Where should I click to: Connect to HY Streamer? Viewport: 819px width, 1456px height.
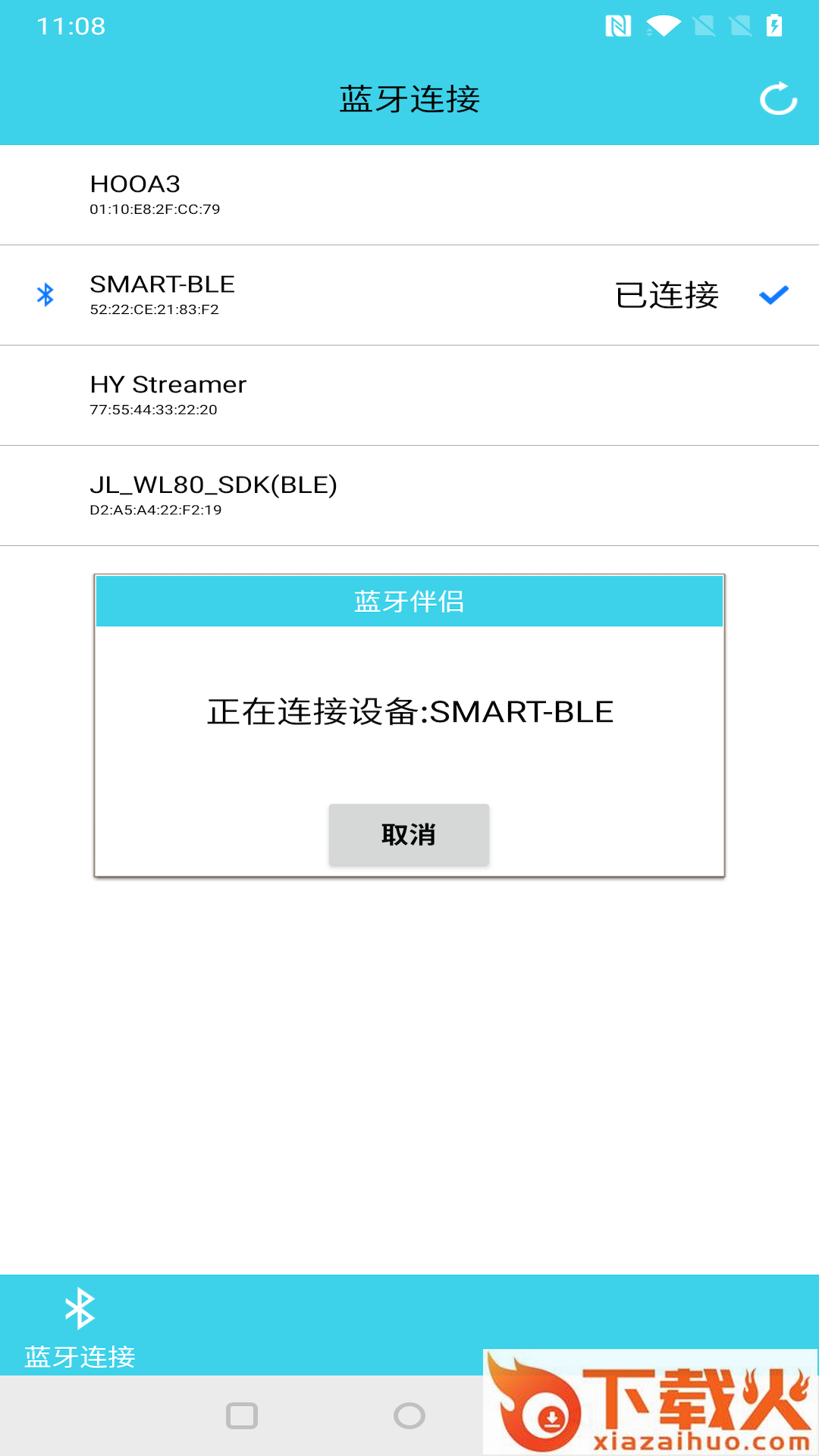point(409,395)
